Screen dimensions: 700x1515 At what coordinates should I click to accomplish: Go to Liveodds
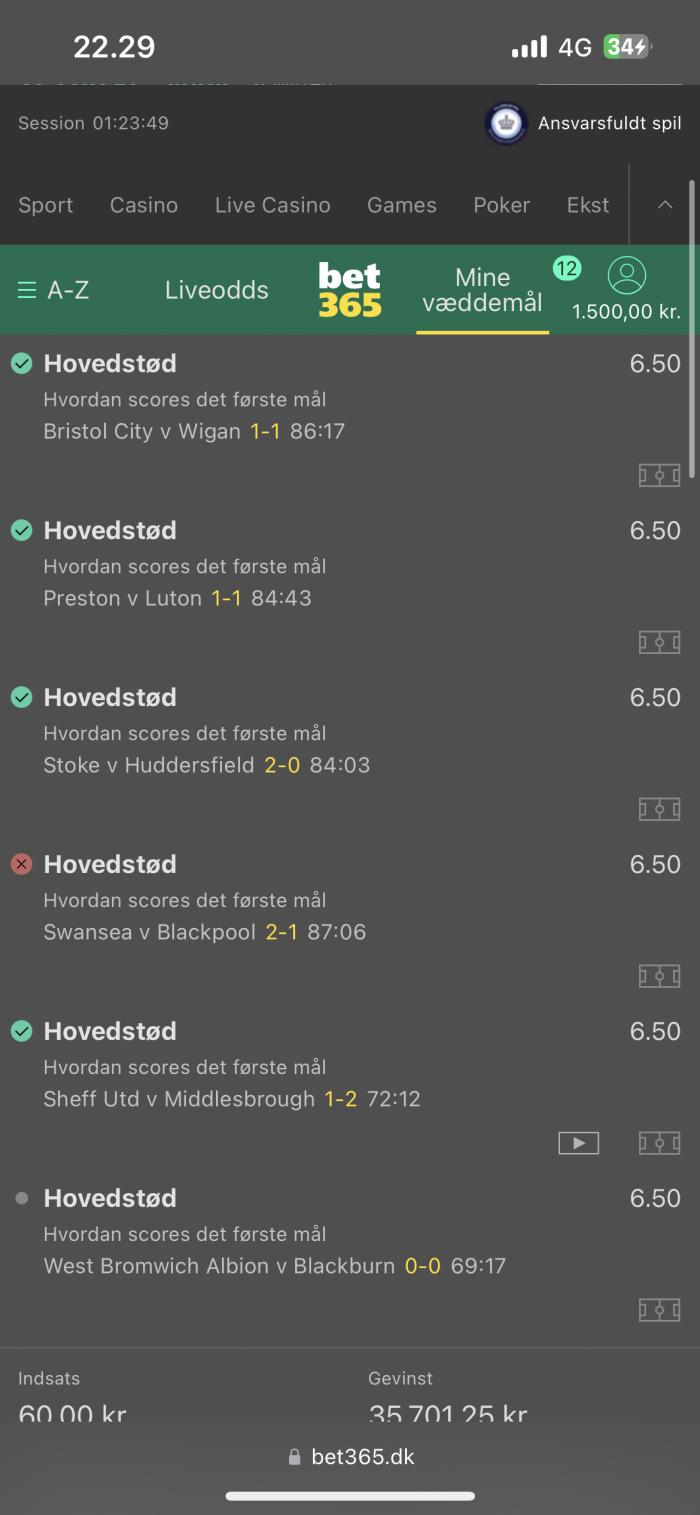[x=217, y=290]
